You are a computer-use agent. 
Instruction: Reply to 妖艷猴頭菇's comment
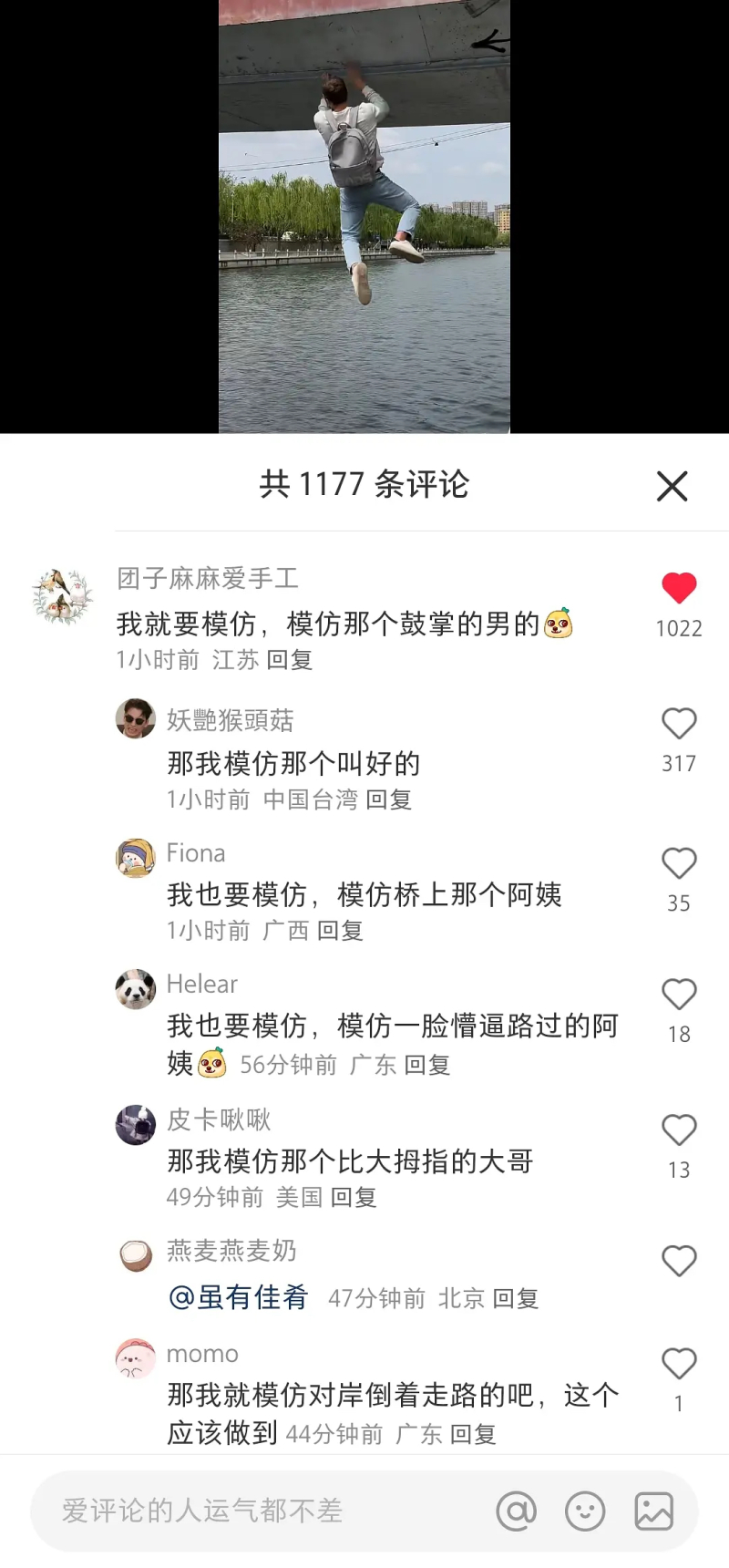(x=389, y=799)
